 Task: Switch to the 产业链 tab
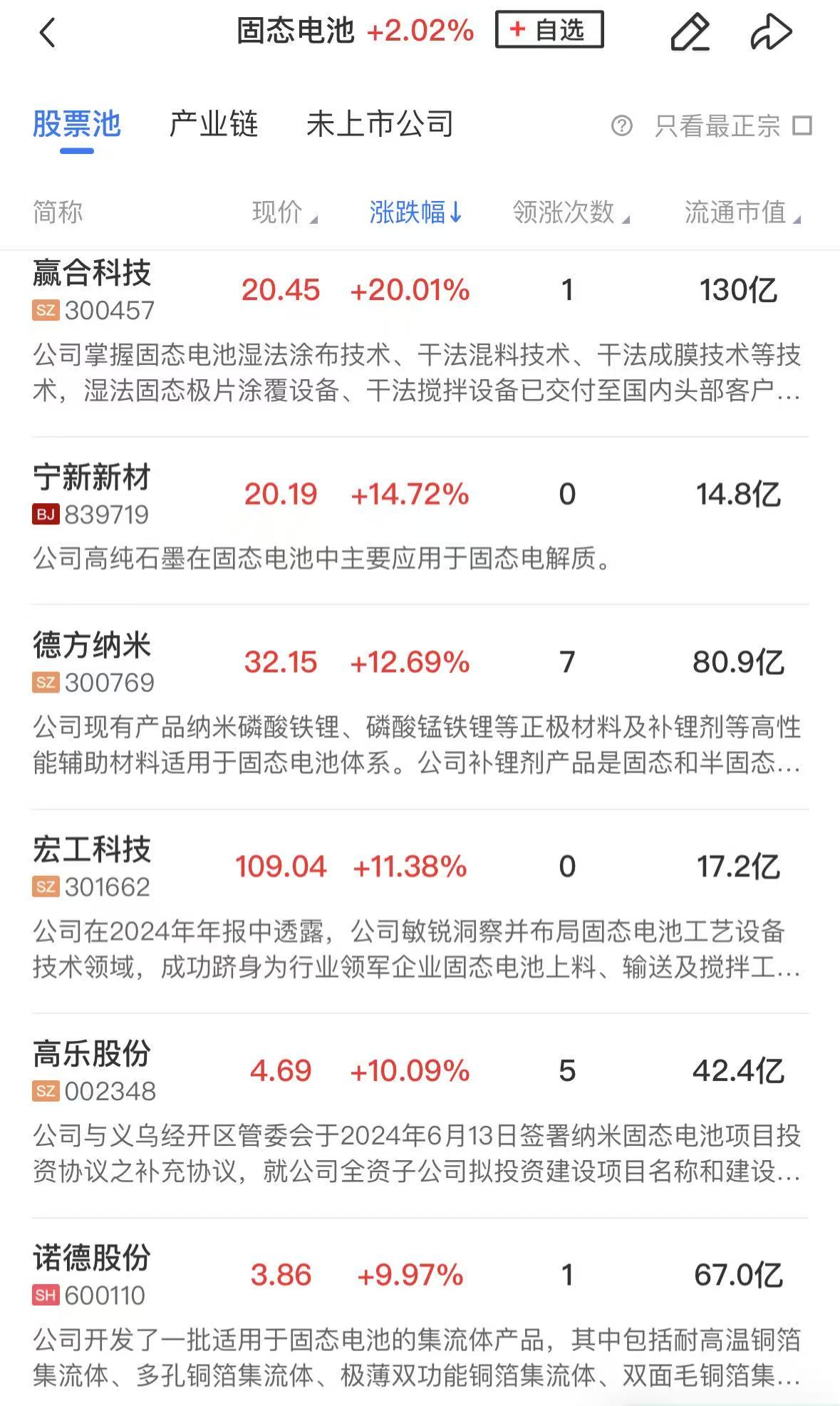click(x=214, y=125)
